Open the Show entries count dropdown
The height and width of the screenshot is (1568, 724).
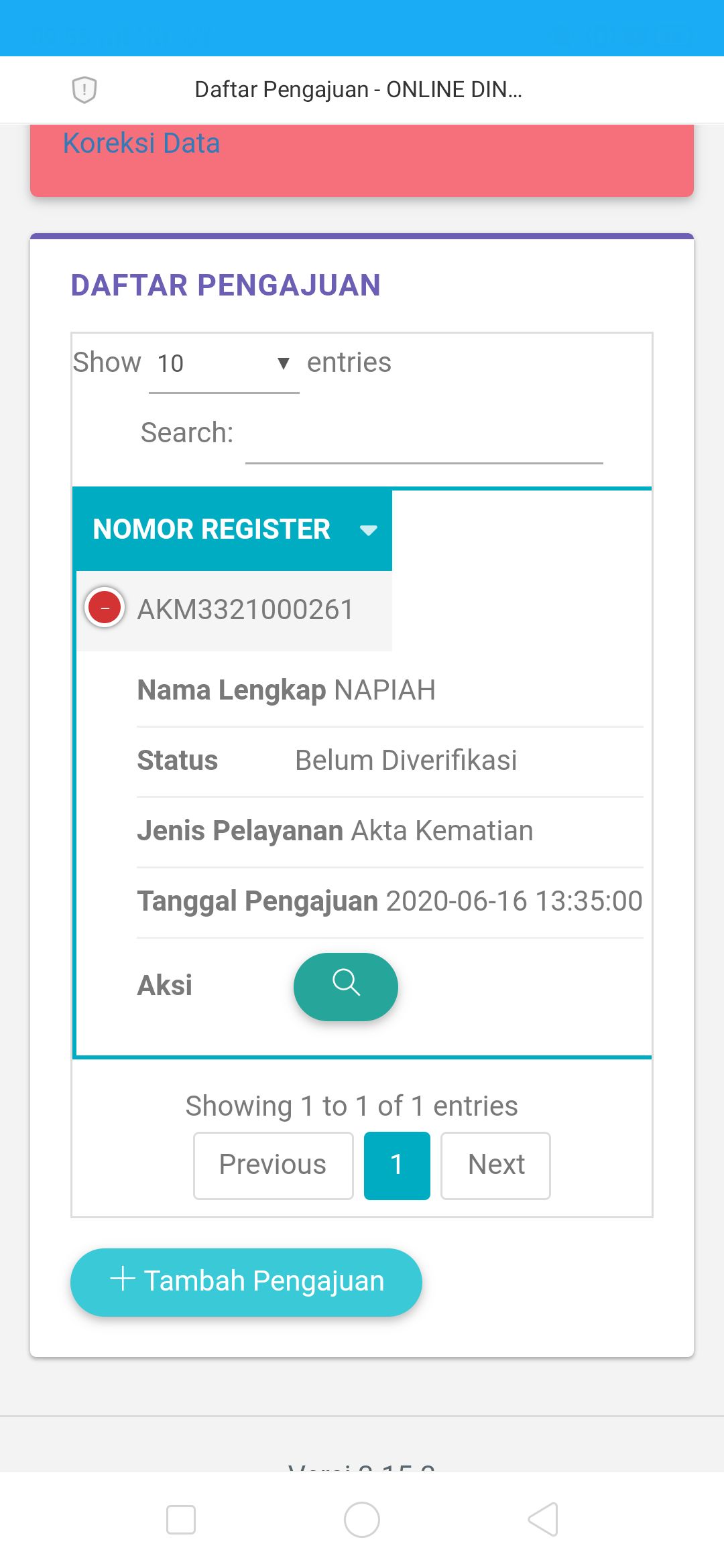224,364
